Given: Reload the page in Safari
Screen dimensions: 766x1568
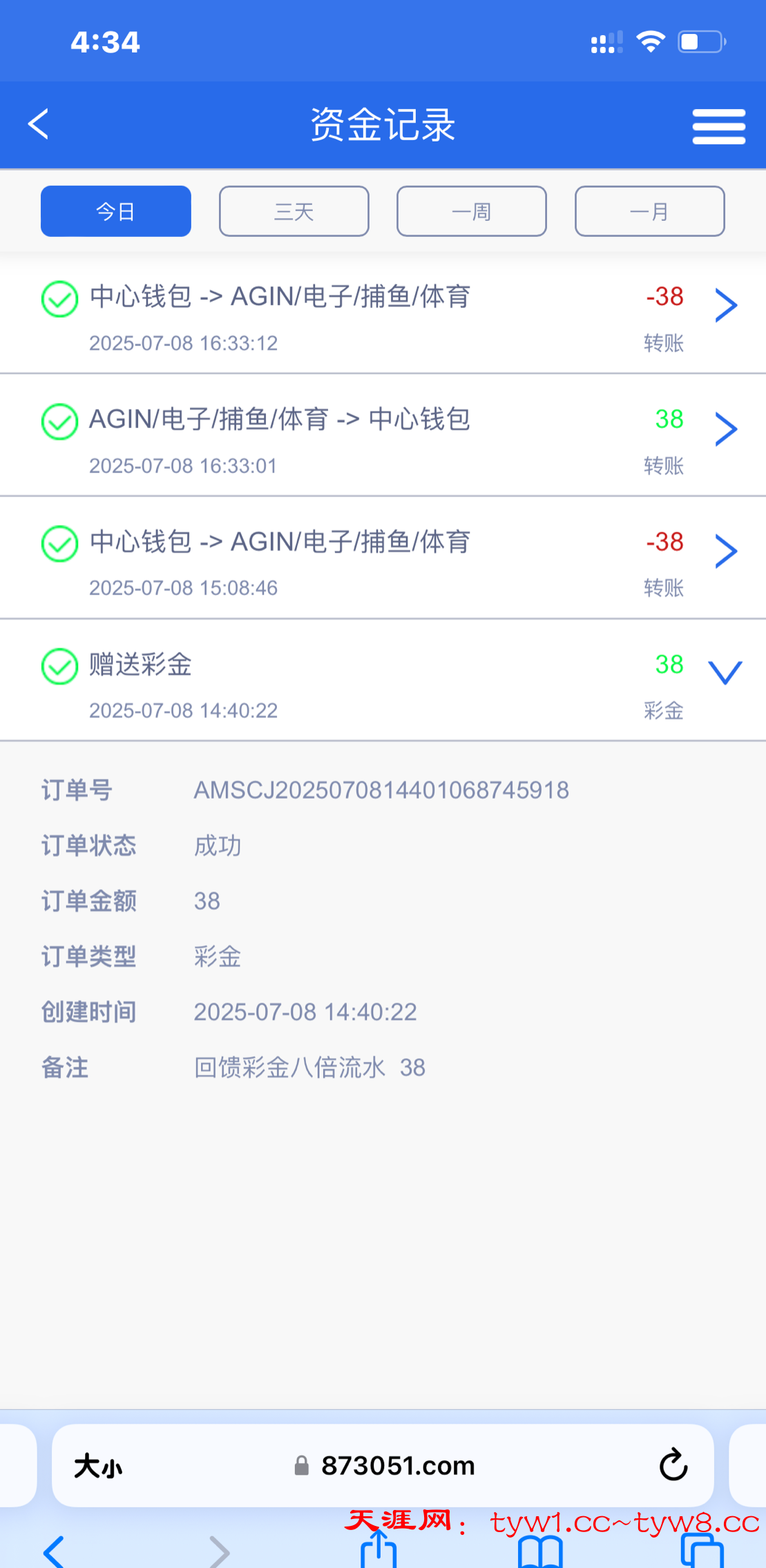Looking at the screenshot, I should [673, 1465].
